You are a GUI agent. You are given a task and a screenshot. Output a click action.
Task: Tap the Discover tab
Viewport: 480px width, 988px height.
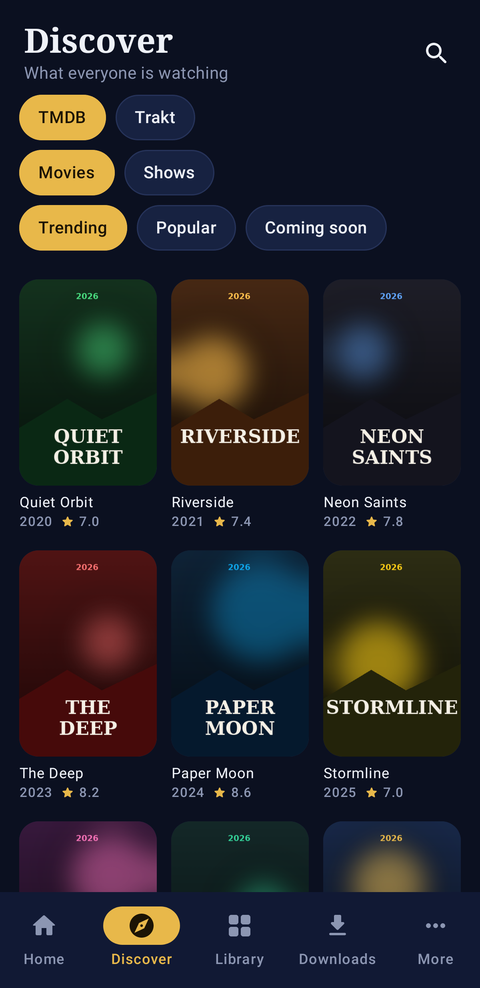click(x=142, y=939)
